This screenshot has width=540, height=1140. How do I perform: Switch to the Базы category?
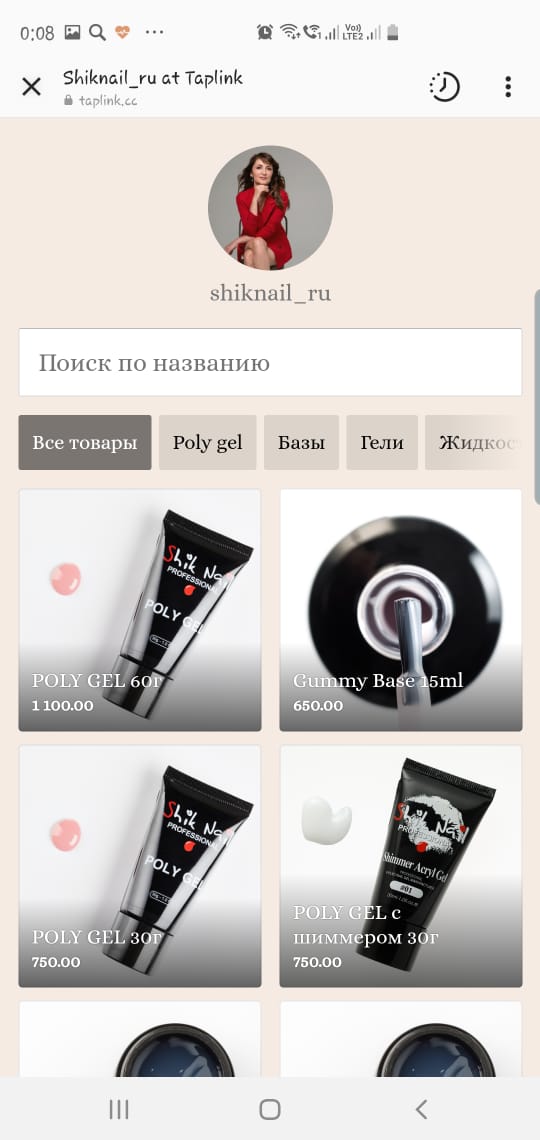pos(301,442)
